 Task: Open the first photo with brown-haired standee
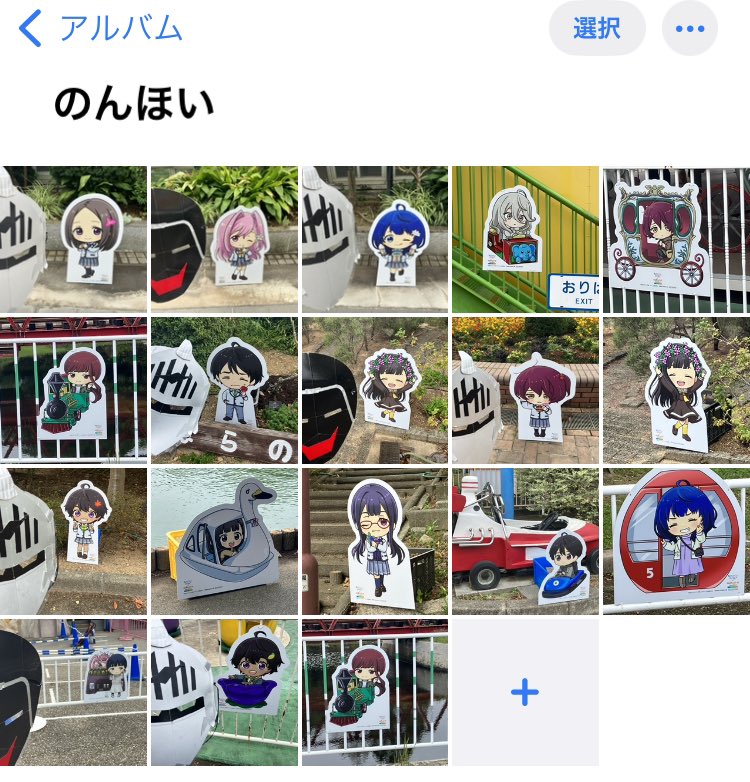(73, 239)
